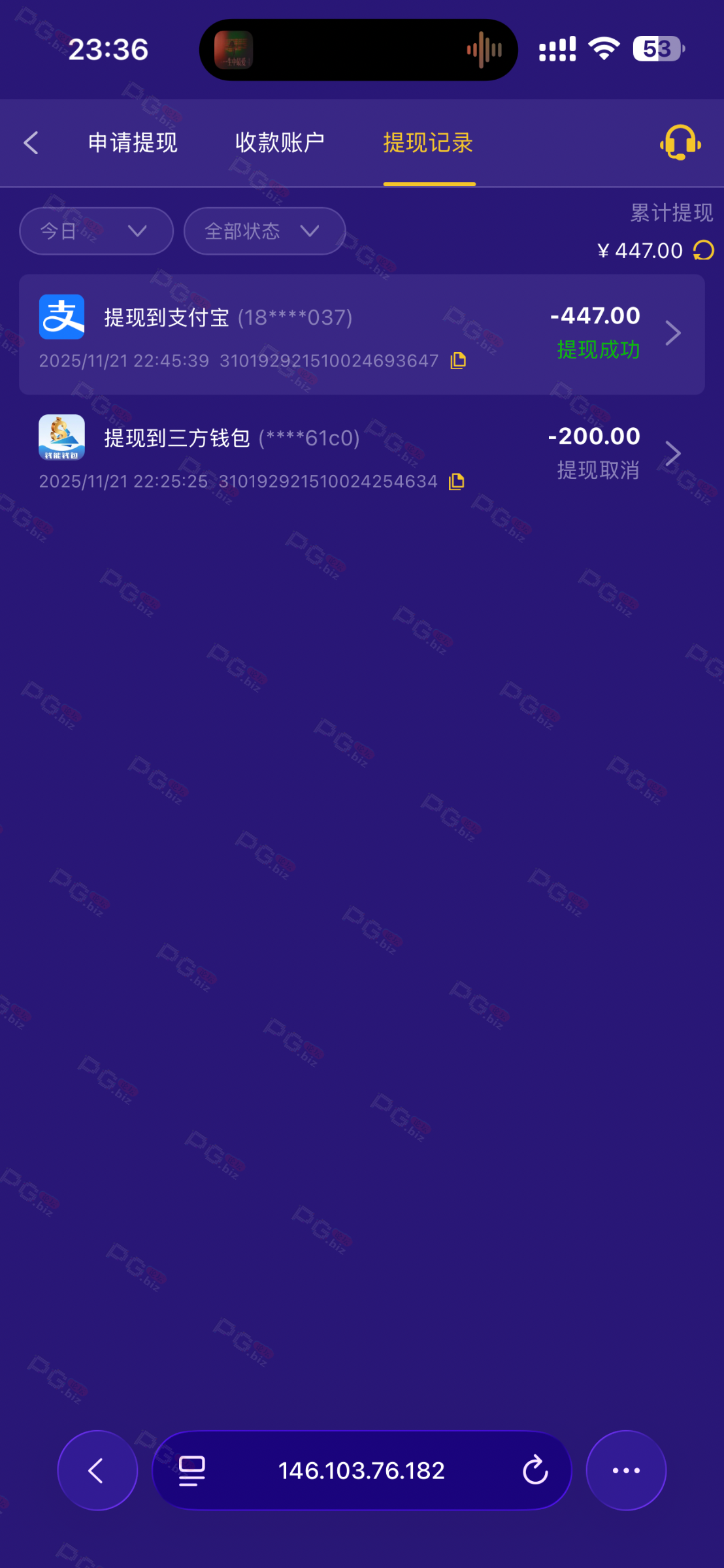
Task: Select the 提现记录 tab
Action: [428, 142]
